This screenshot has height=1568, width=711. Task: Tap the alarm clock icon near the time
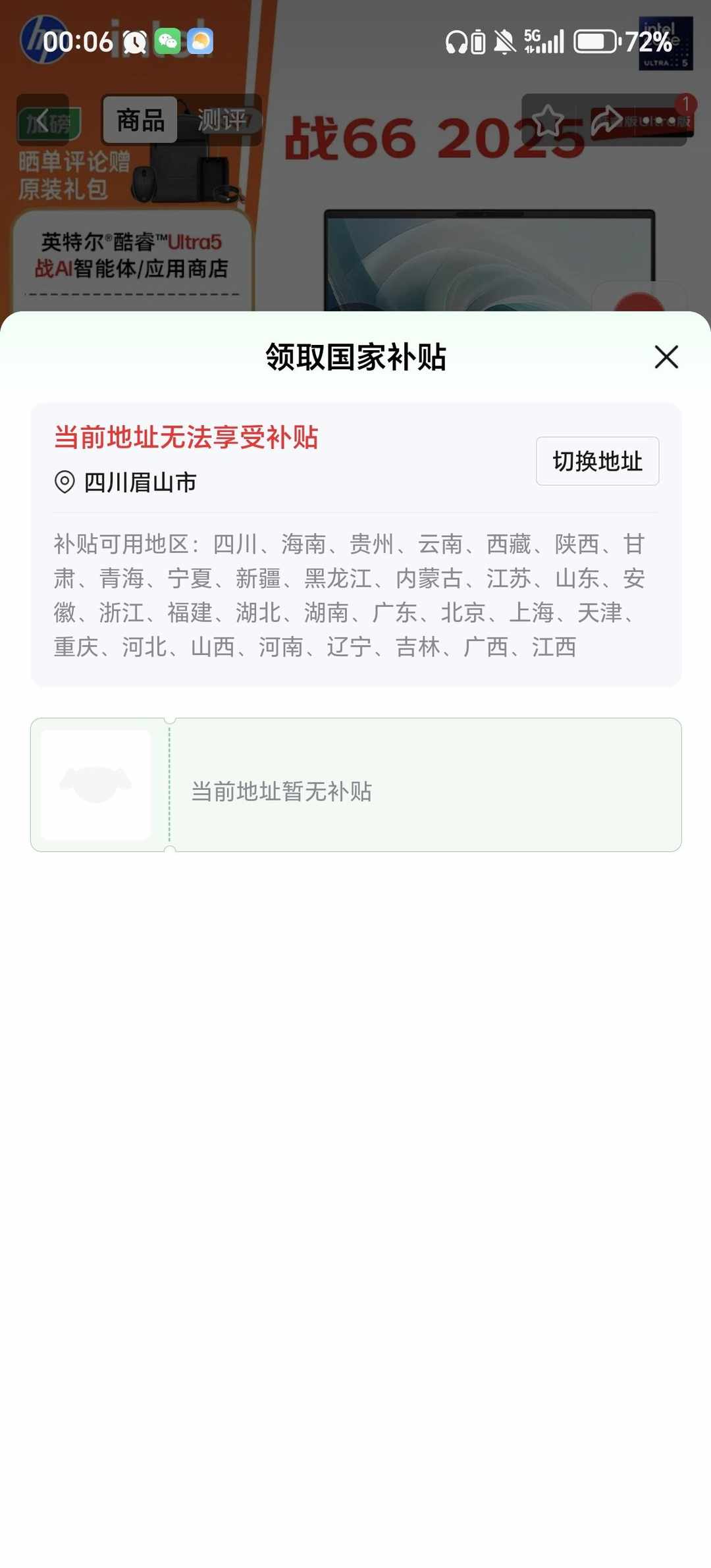(x=134, y=41)
